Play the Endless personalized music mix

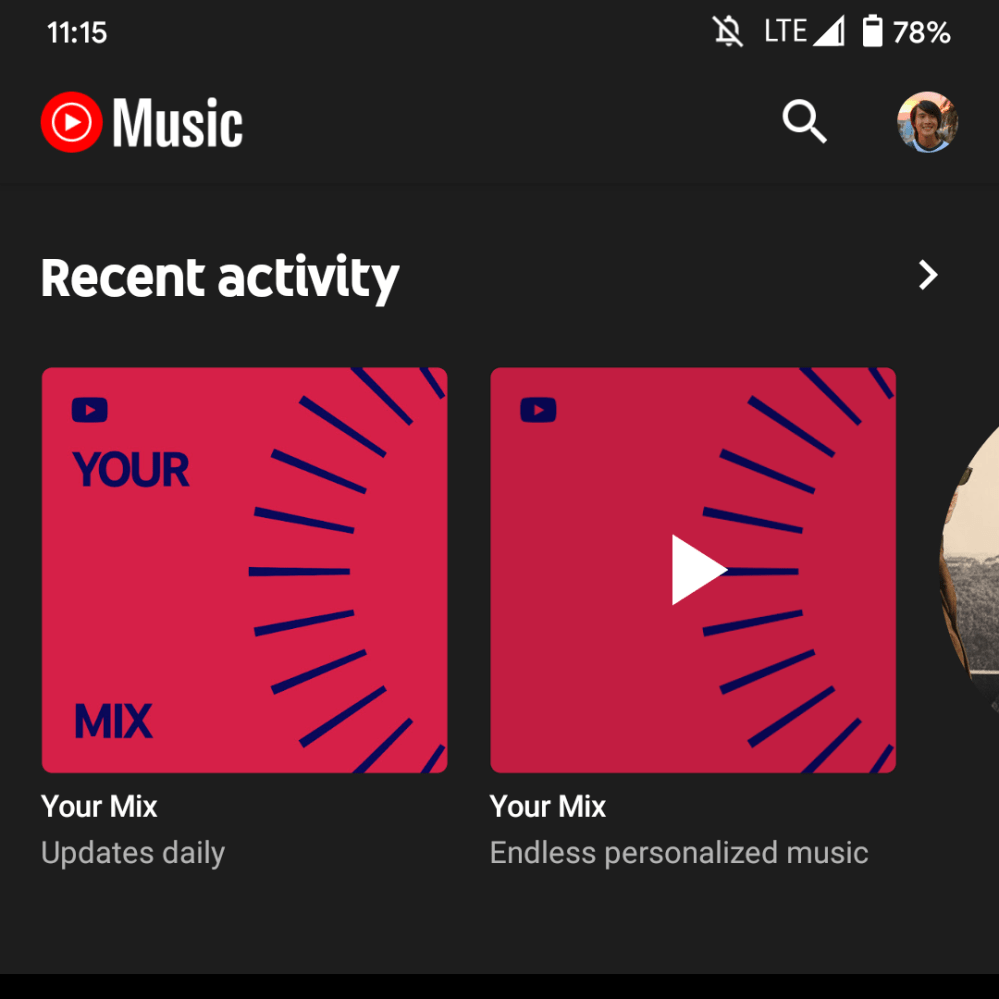(x=698, y=570)
